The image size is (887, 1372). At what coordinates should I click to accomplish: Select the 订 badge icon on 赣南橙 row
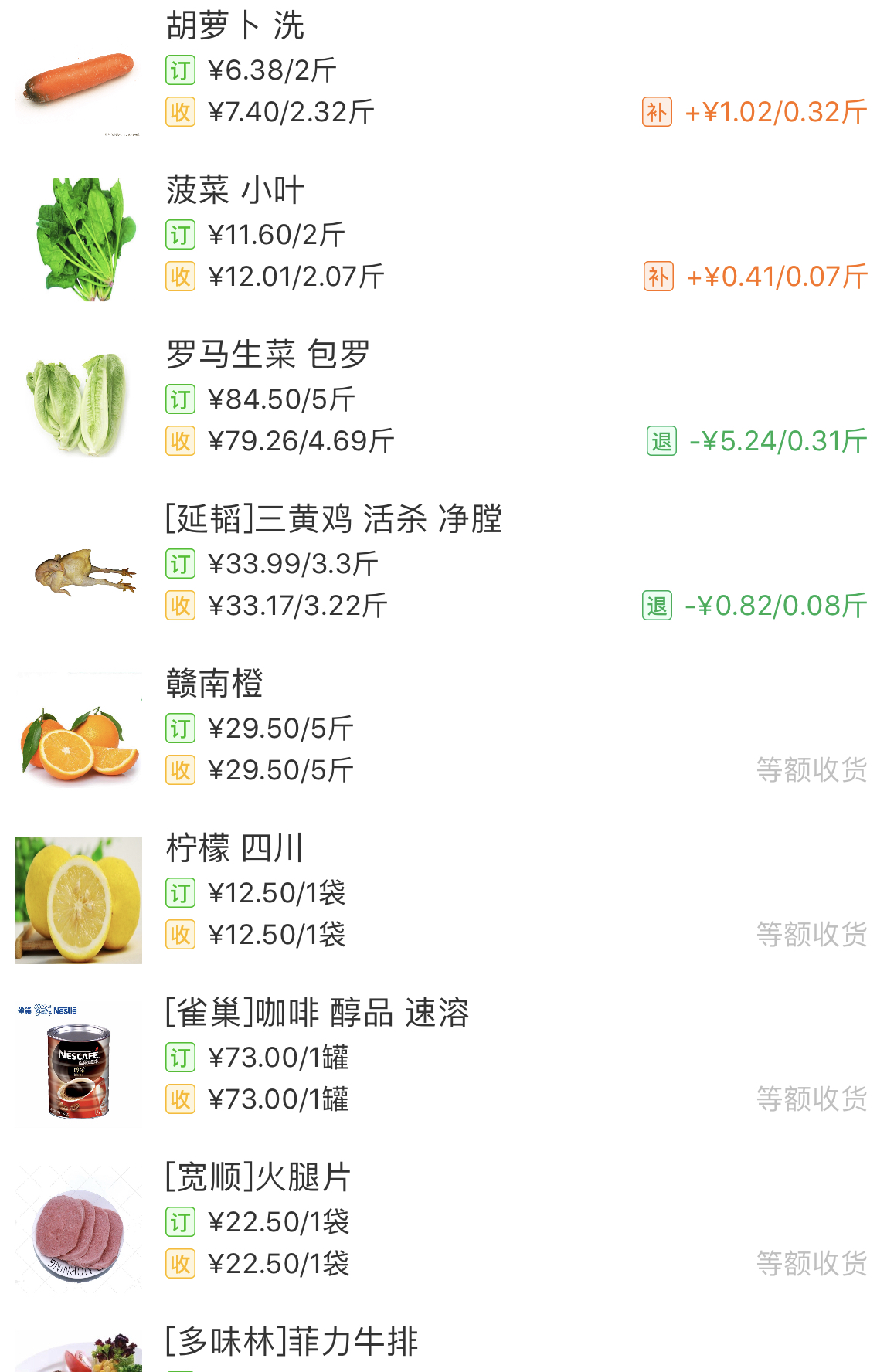180,727
